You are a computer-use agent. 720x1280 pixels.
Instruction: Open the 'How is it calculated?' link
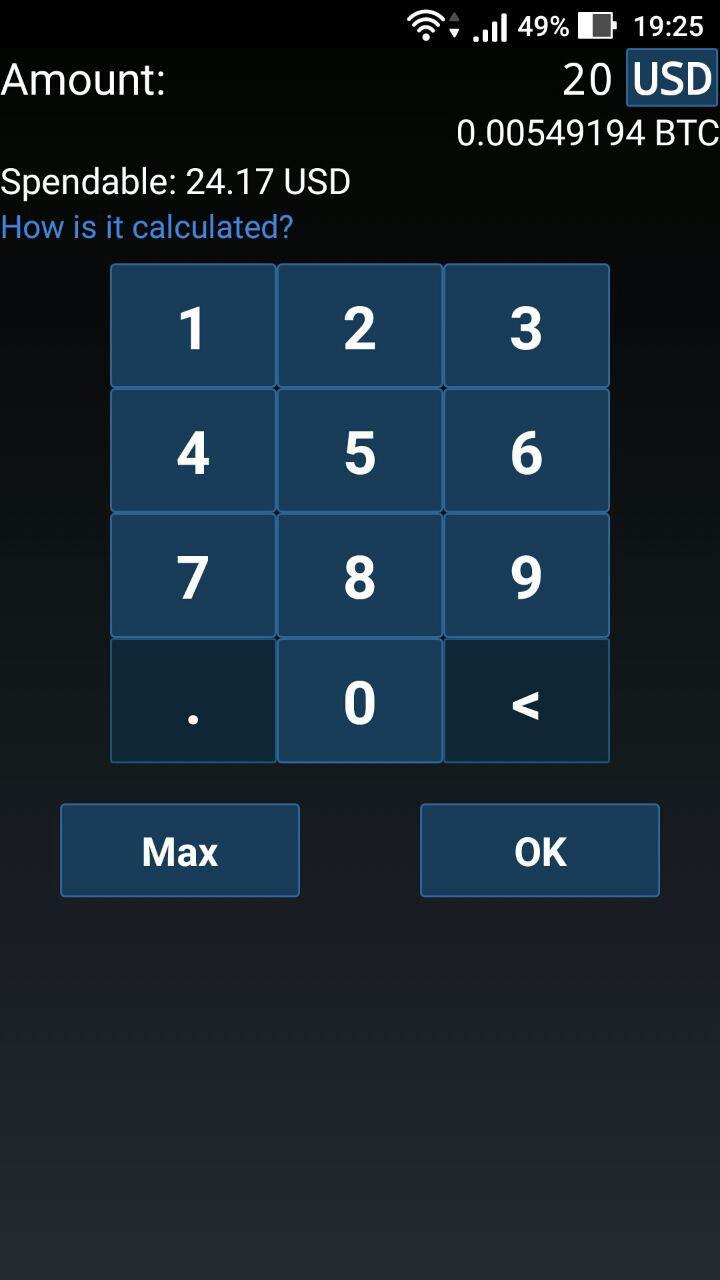point(147,227)
